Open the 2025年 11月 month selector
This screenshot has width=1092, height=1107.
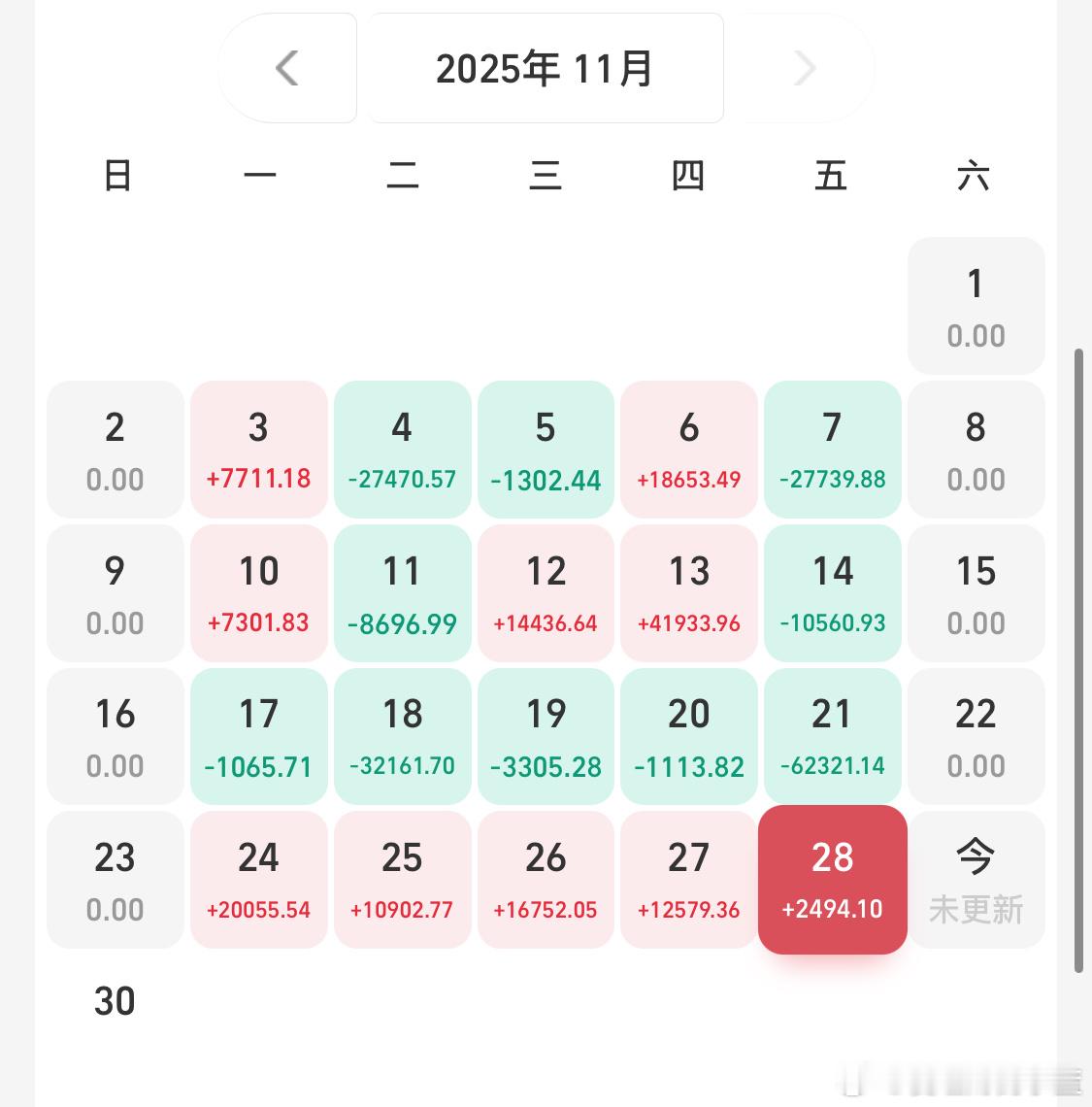pos(545,68)
